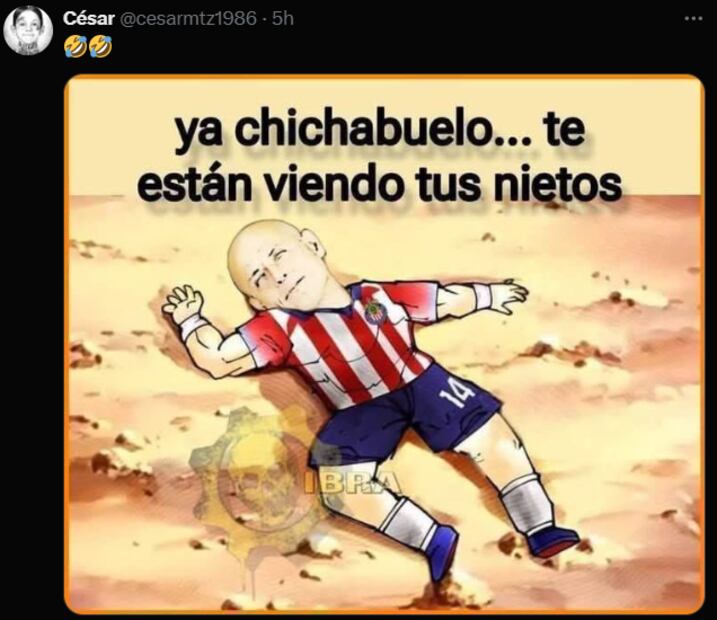Open César's profile avatar

coord(28,30)
